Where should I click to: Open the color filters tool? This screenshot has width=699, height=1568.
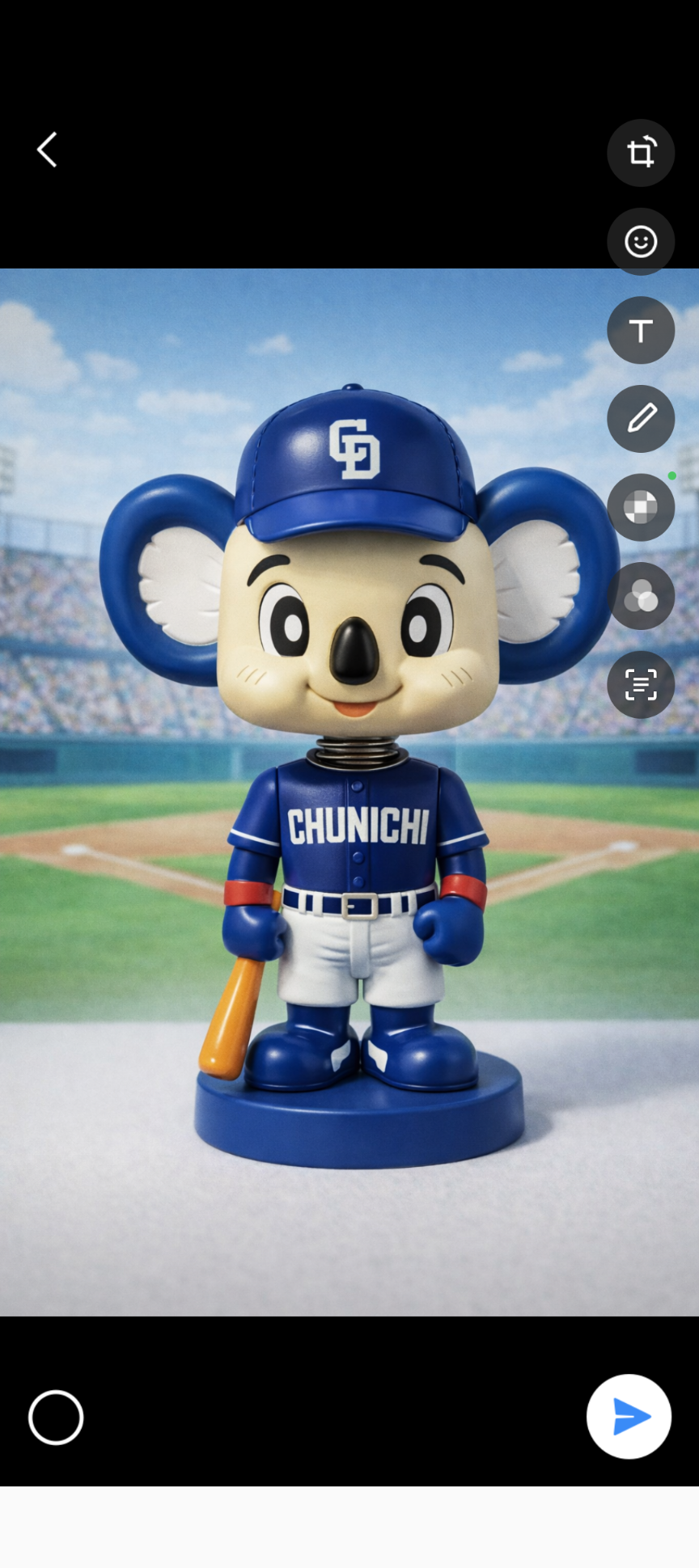tap(641, 596)
